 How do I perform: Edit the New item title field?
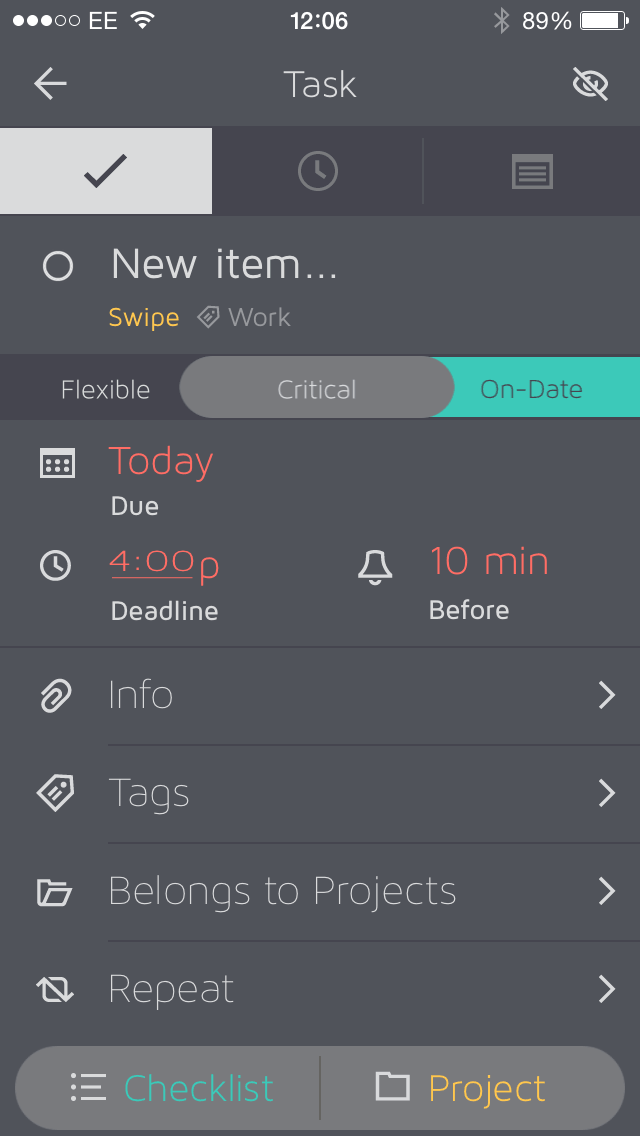[225, 264]
